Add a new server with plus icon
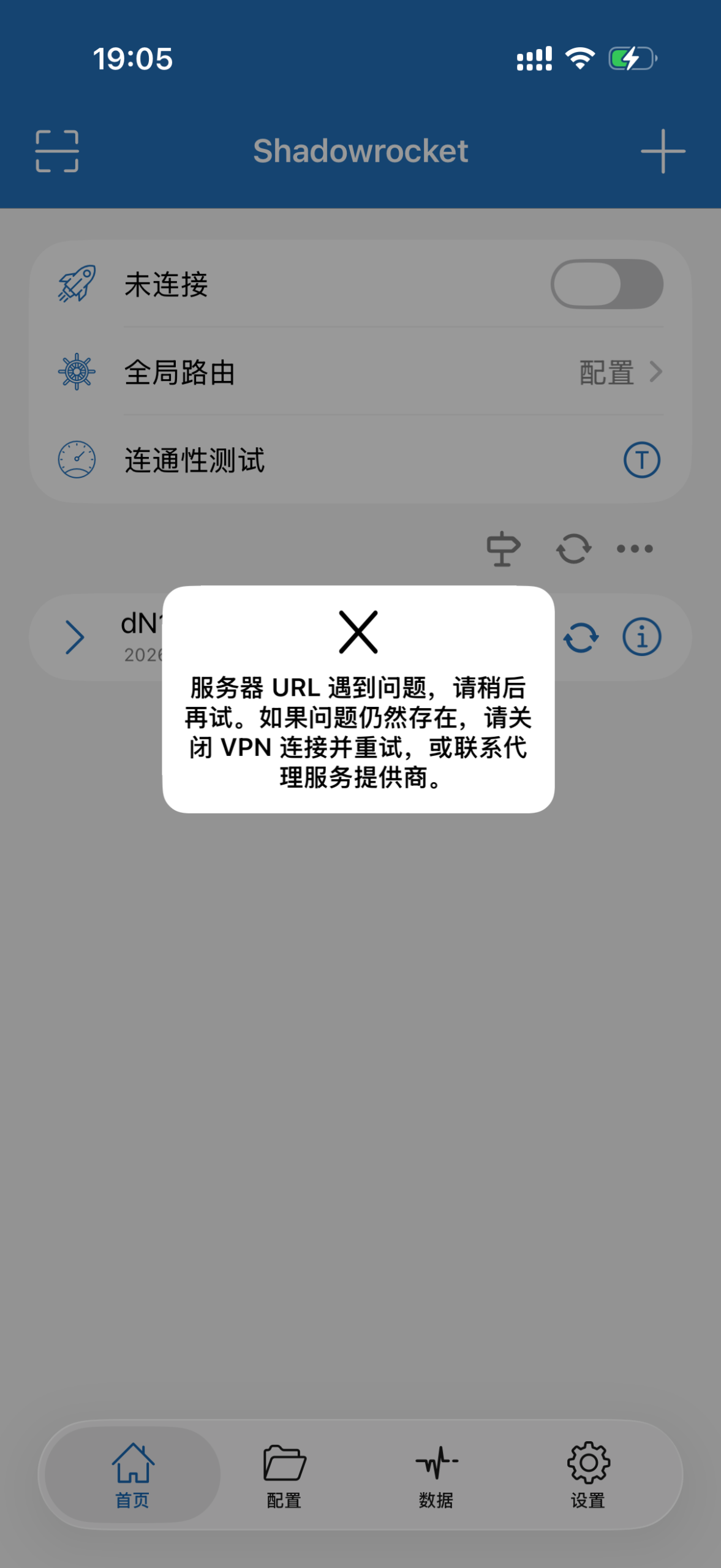This screenshot has height=1568, width=721. 663,151
